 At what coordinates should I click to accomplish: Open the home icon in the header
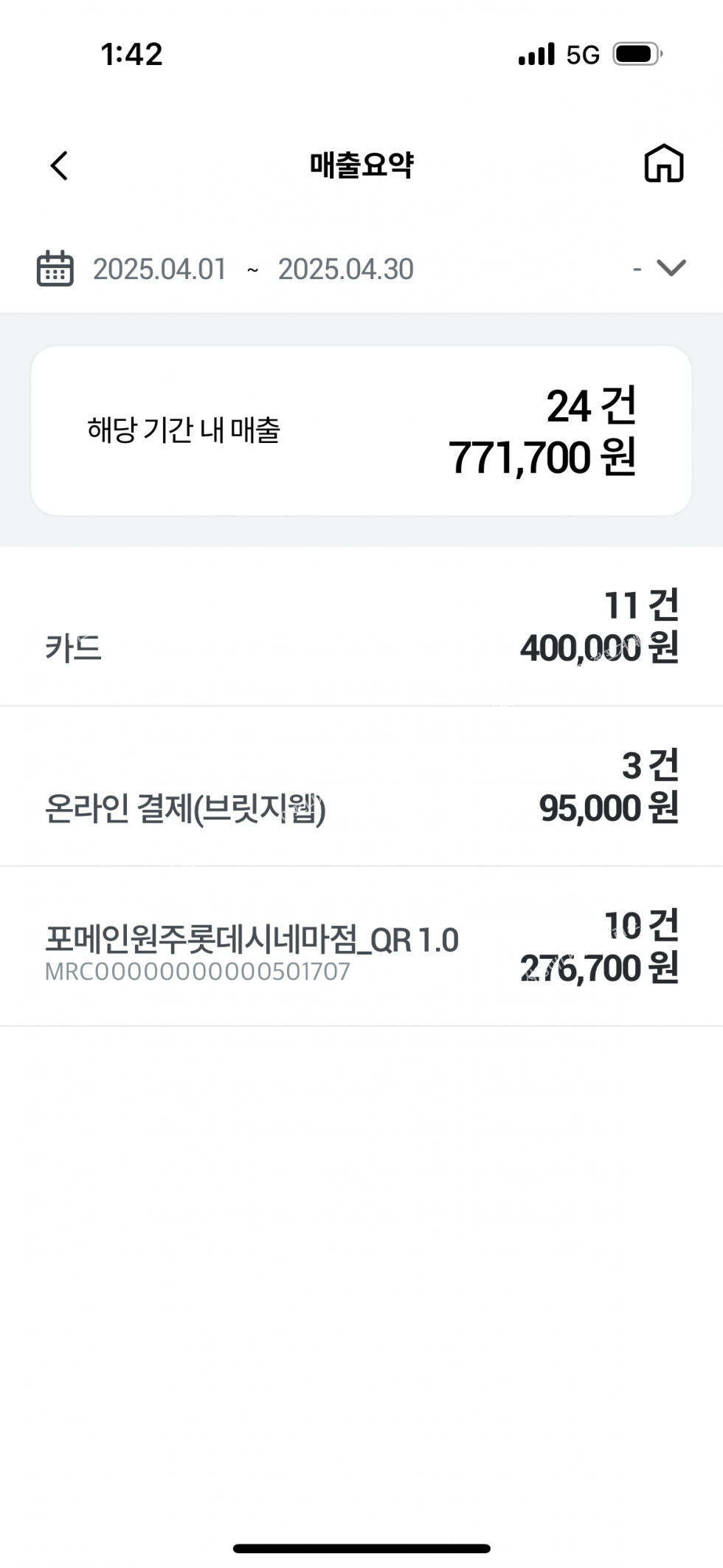tap(664, 163)
